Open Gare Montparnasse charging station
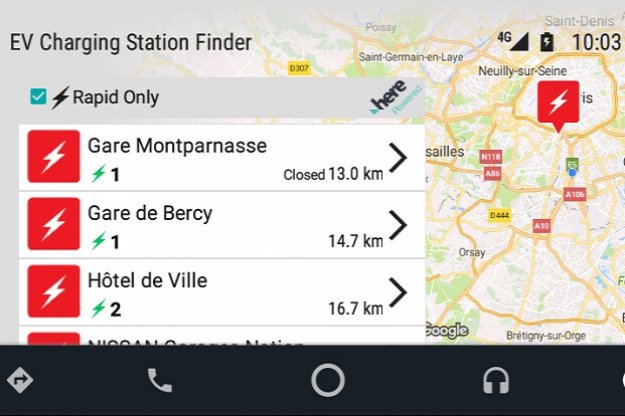625x416 pixels. pos(220,158)
